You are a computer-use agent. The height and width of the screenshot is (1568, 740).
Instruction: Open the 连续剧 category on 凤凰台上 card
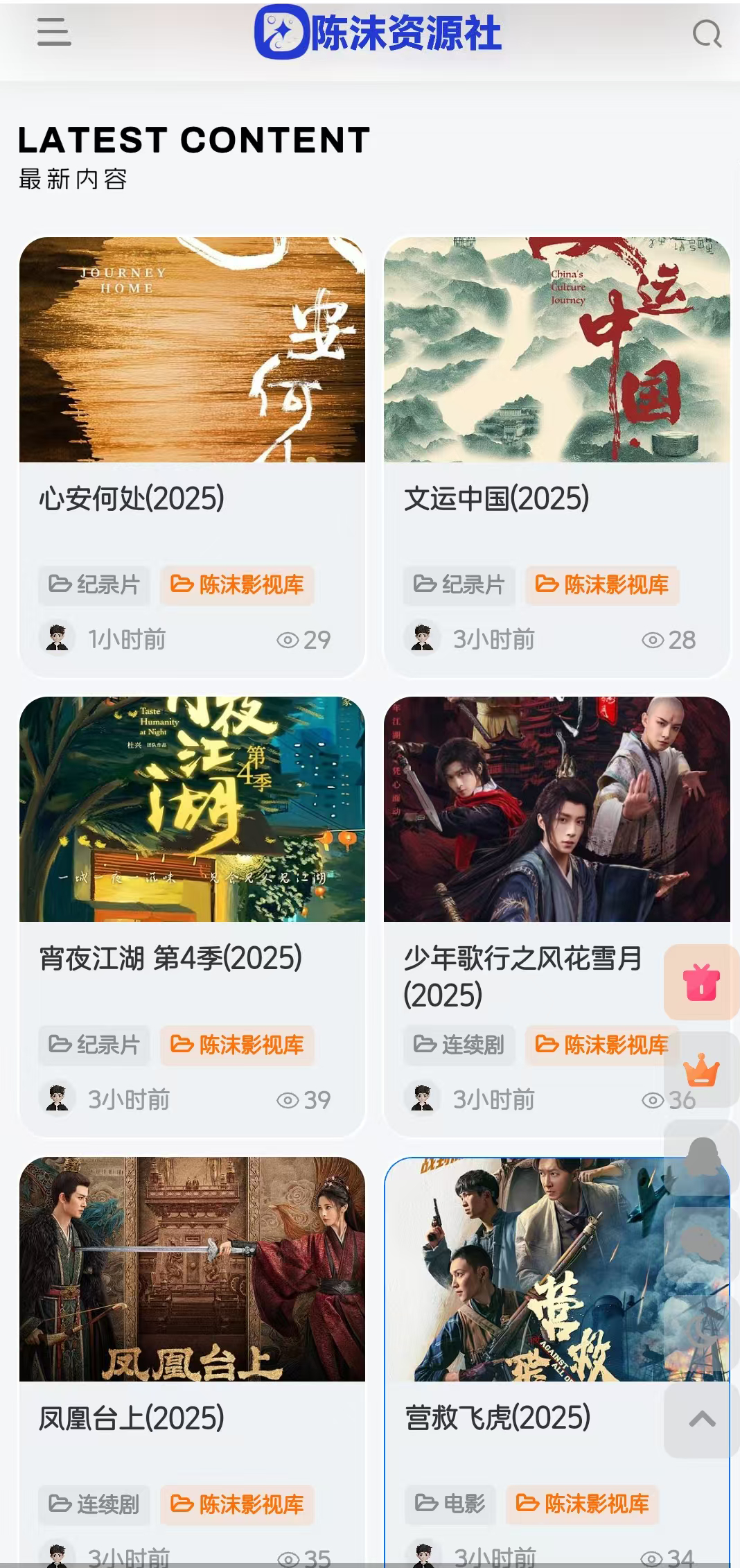point(94,1506)
